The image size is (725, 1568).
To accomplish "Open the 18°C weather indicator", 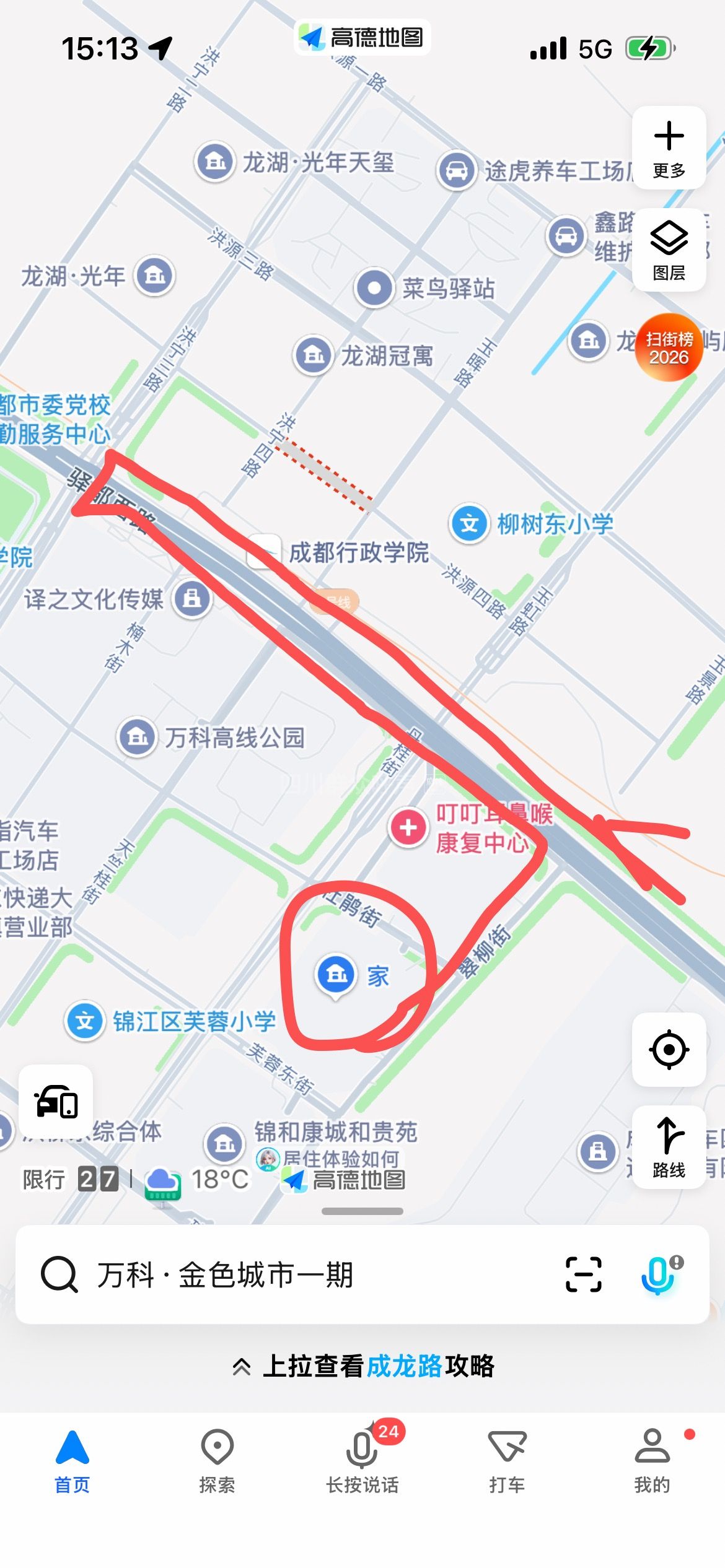I will coord(197,1179).
